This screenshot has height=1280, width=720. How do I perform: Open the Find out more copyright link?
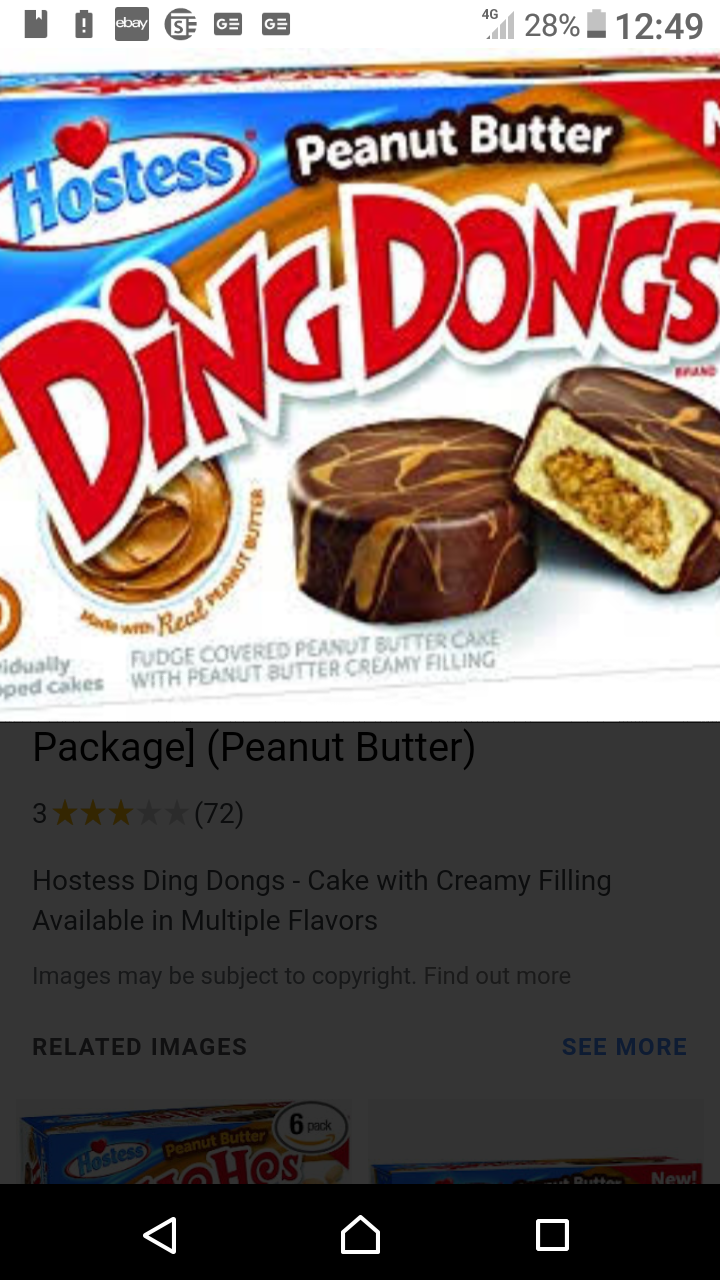tap(497, 975)
